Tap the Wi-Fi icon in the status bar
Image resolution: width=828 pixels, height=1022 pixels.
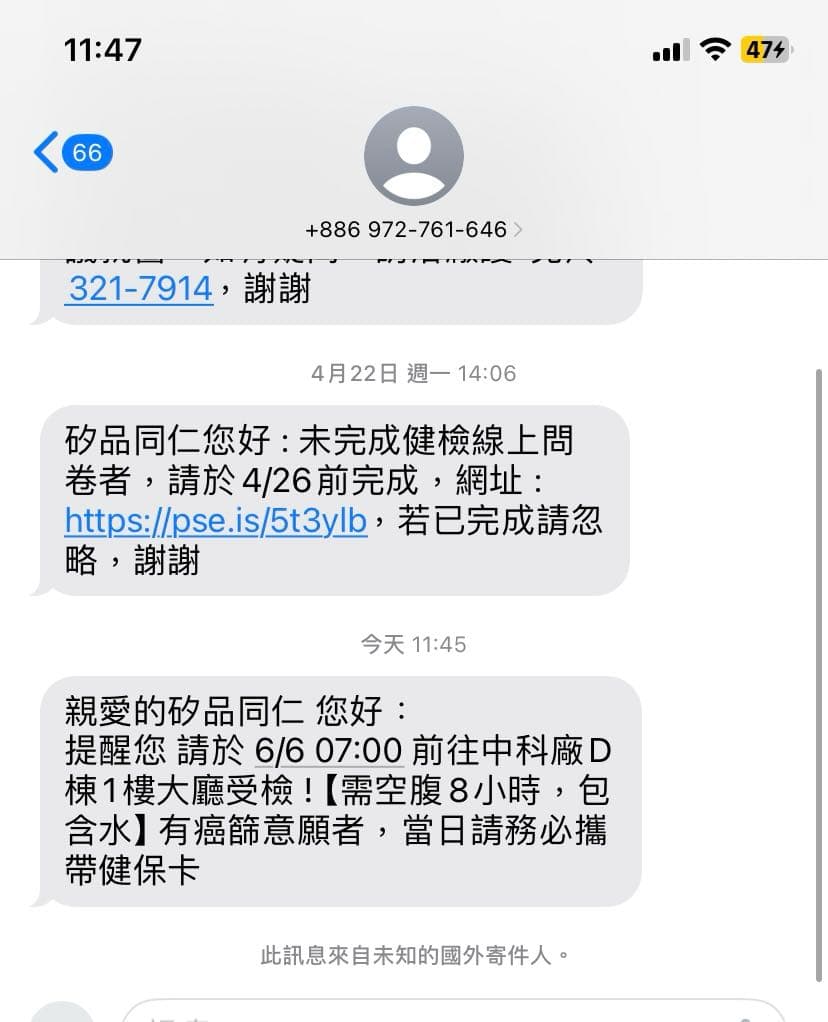[x=718, y=47]
